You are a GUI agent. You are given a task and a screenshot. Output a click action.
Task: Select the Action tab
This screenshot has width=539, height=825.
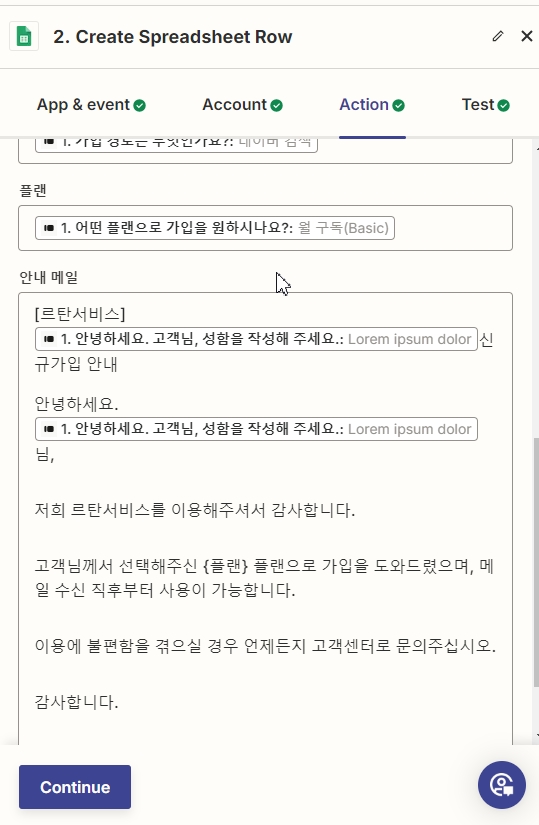[x=372, y=105]
